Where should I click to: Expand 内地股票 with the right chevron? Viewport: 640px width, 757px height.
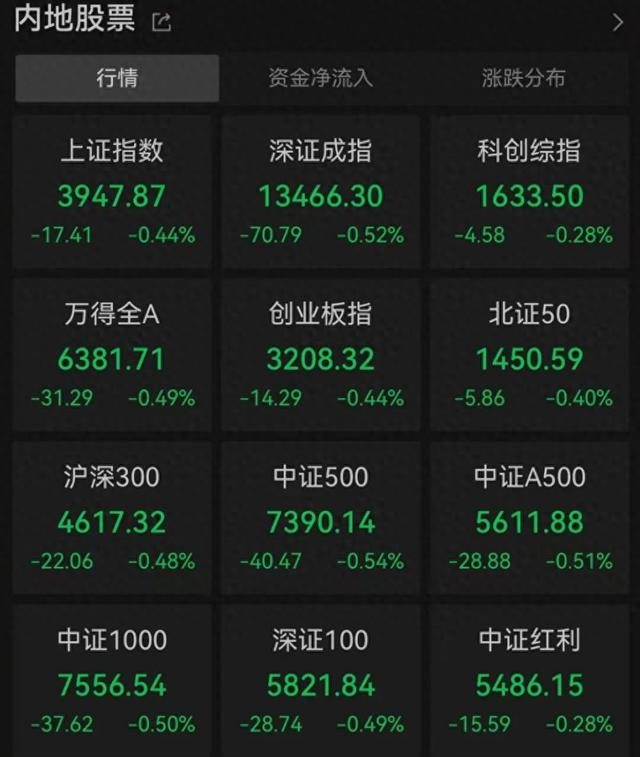[x=617, y=22]
